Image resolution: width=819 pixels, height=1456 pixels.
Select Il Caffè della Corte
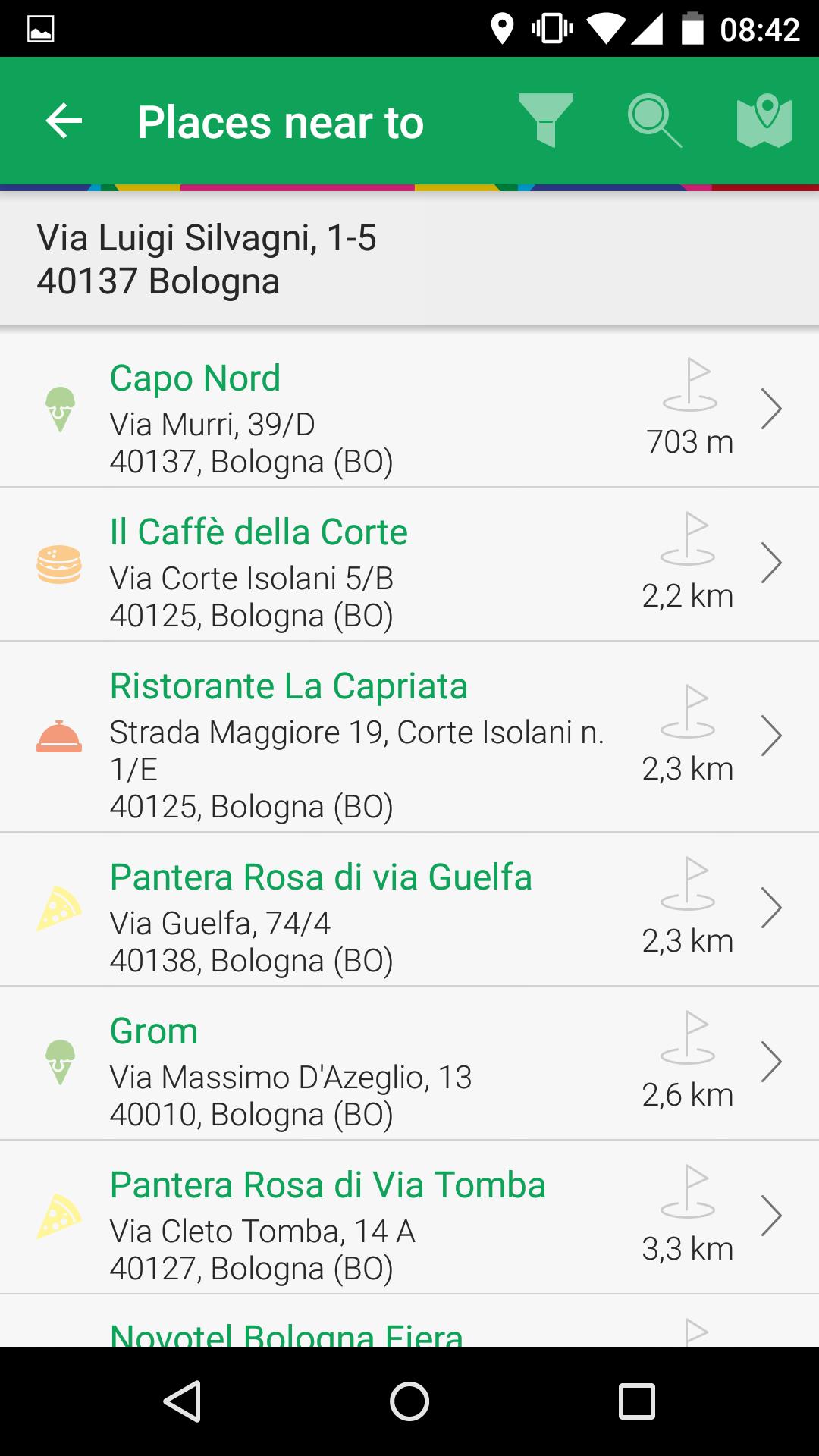coord(409,564)
